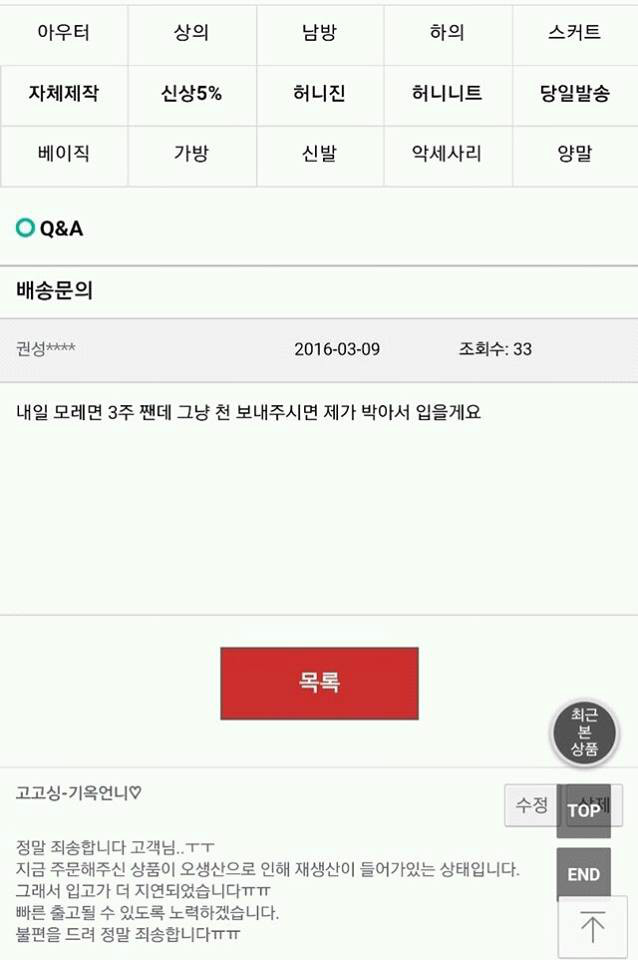Open 최근 본 상품 floating button
Image resolution: width=638 pixels, height=960 pixels.
[584, 732]
